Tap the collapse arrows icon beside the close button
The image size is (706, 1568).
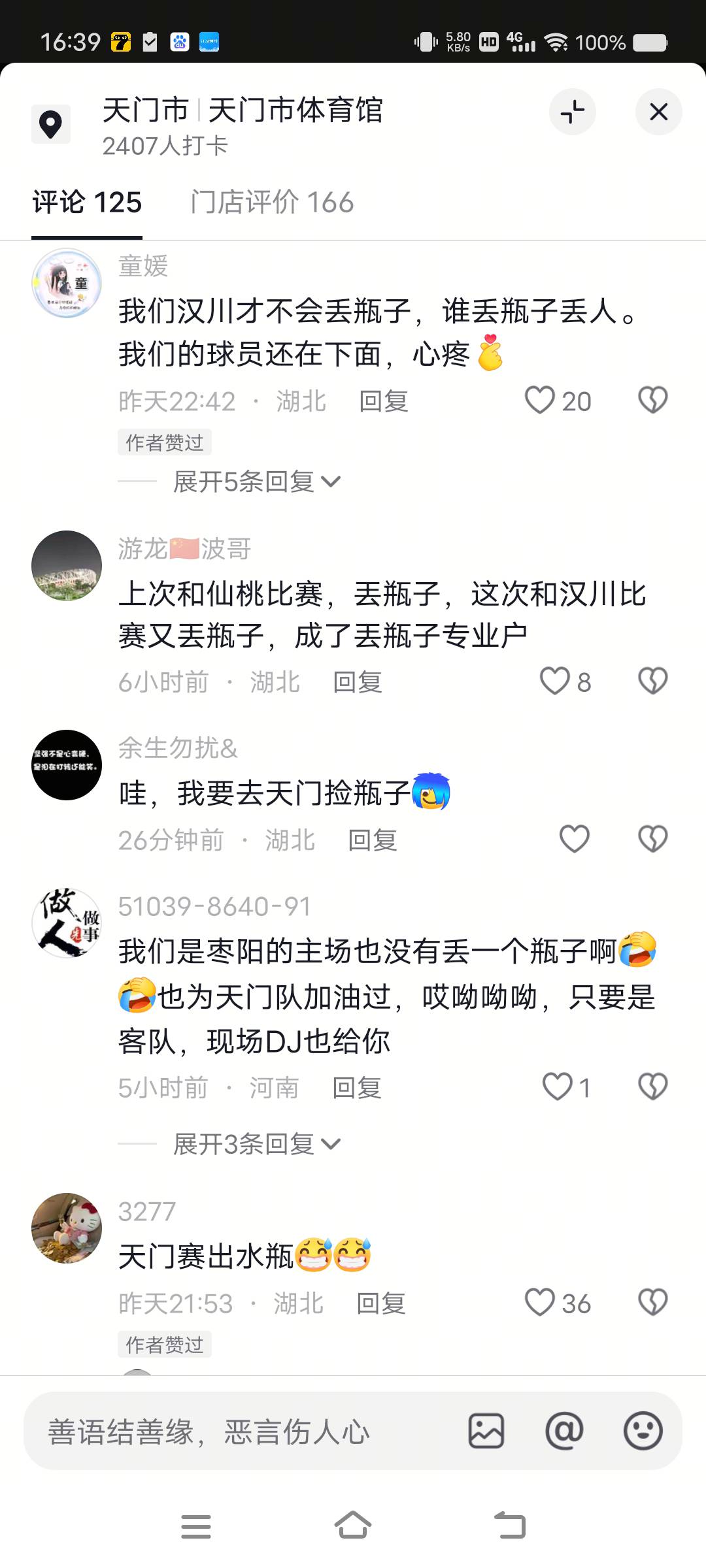(x=572, y=112)
